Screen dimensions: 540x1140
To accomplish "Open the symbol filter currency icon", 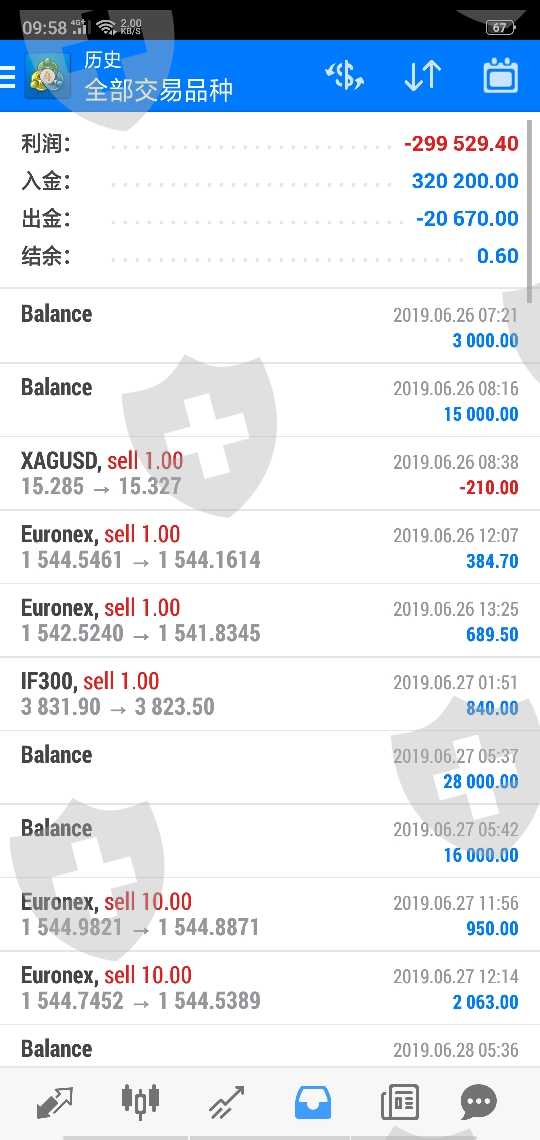I will [x=344, y=76].
